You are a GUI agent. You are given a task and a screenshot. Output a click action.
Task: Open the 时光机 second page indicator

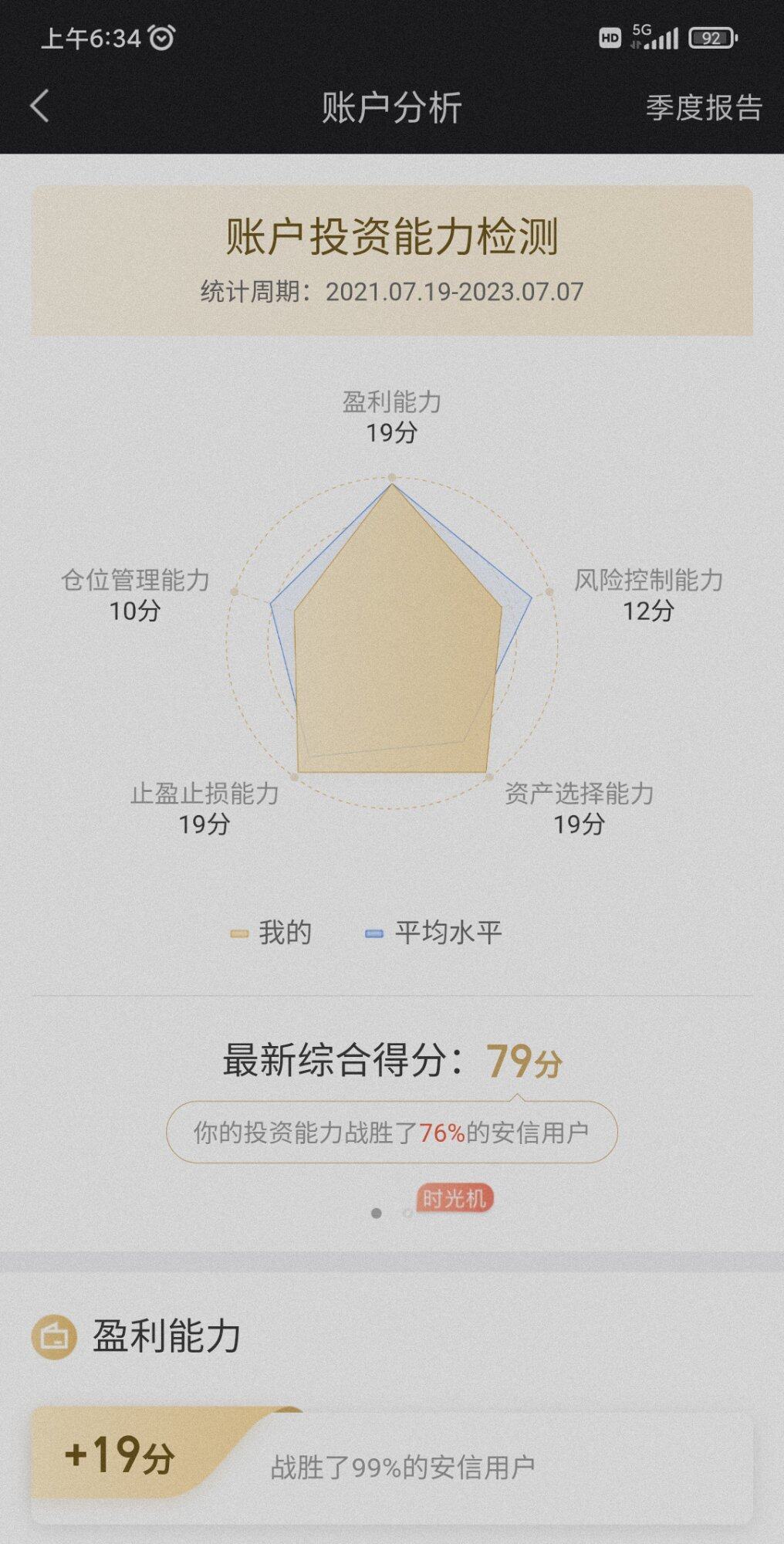point(408,1213)
